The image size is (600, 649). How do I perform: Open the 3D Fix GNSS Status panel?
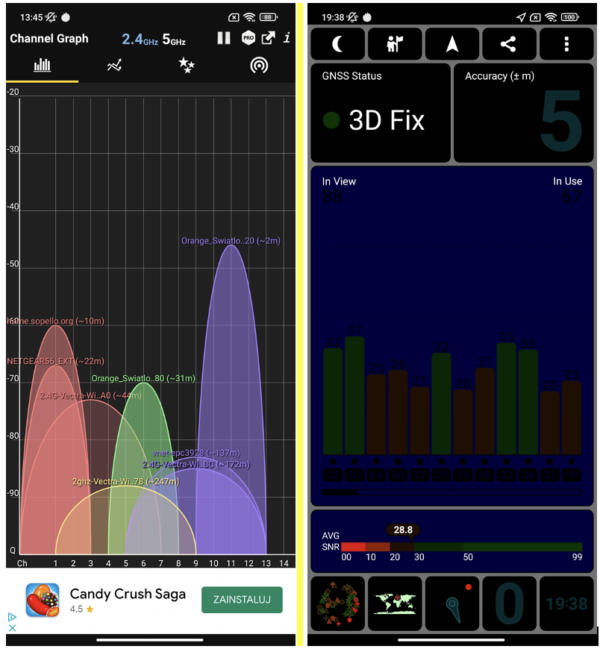pyautogui.click(x=379, y=113)
